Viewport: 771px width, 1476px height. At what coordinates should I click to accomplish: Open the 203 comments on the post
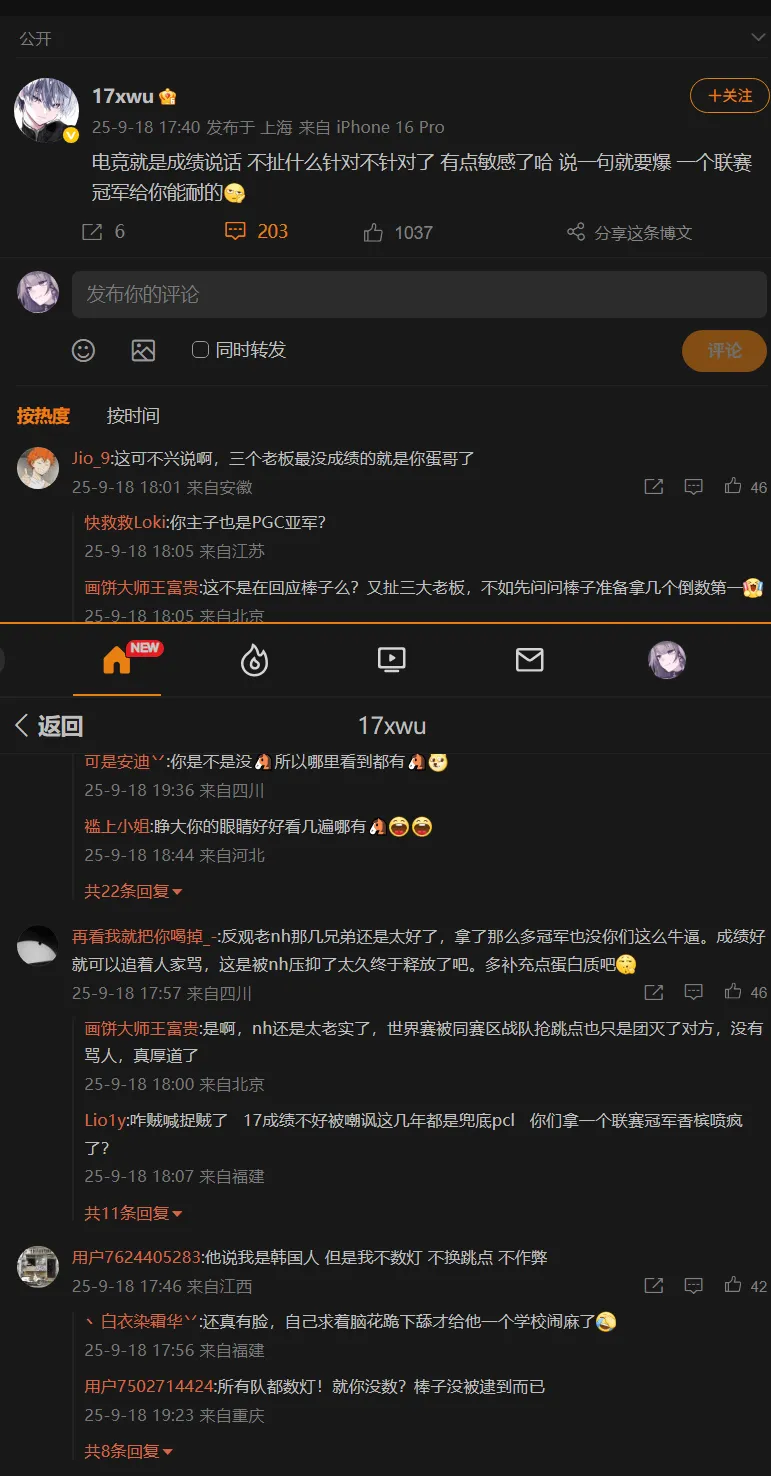(257, 232)
